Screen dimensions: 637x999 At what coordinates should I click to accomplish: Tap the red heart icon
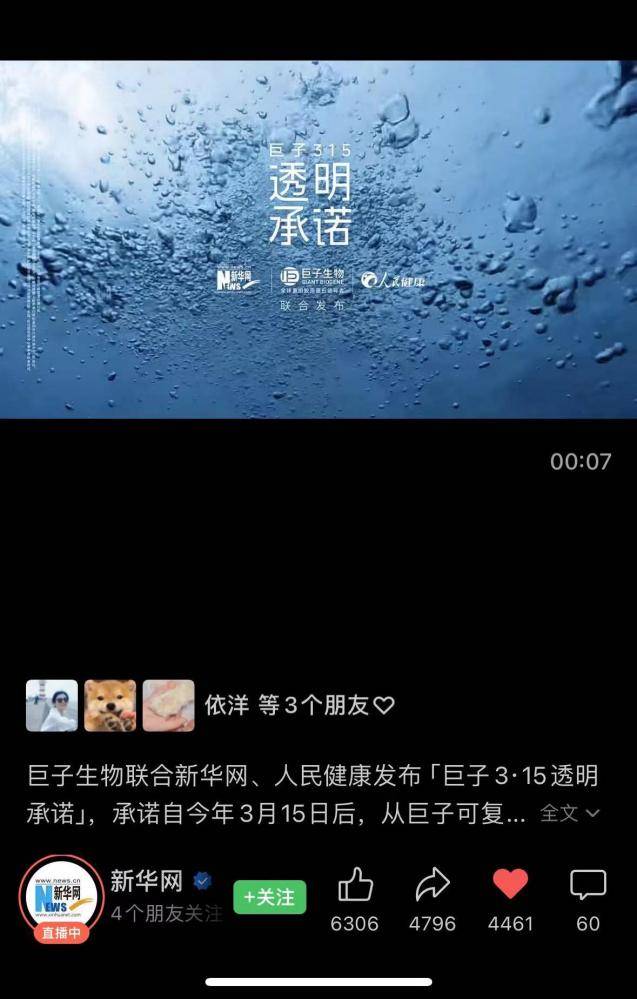510,885
